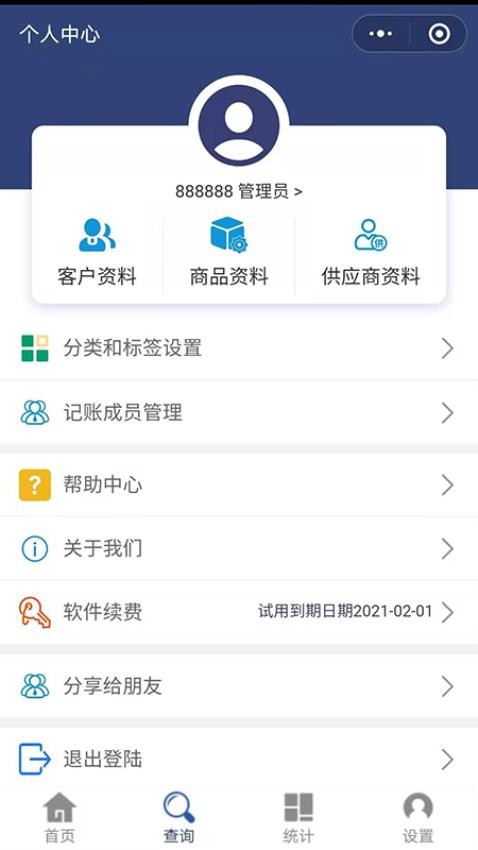The width and height of the screenshot is (478, 850).
Task: Go to 记账成员管理
Action: [239, 413]
